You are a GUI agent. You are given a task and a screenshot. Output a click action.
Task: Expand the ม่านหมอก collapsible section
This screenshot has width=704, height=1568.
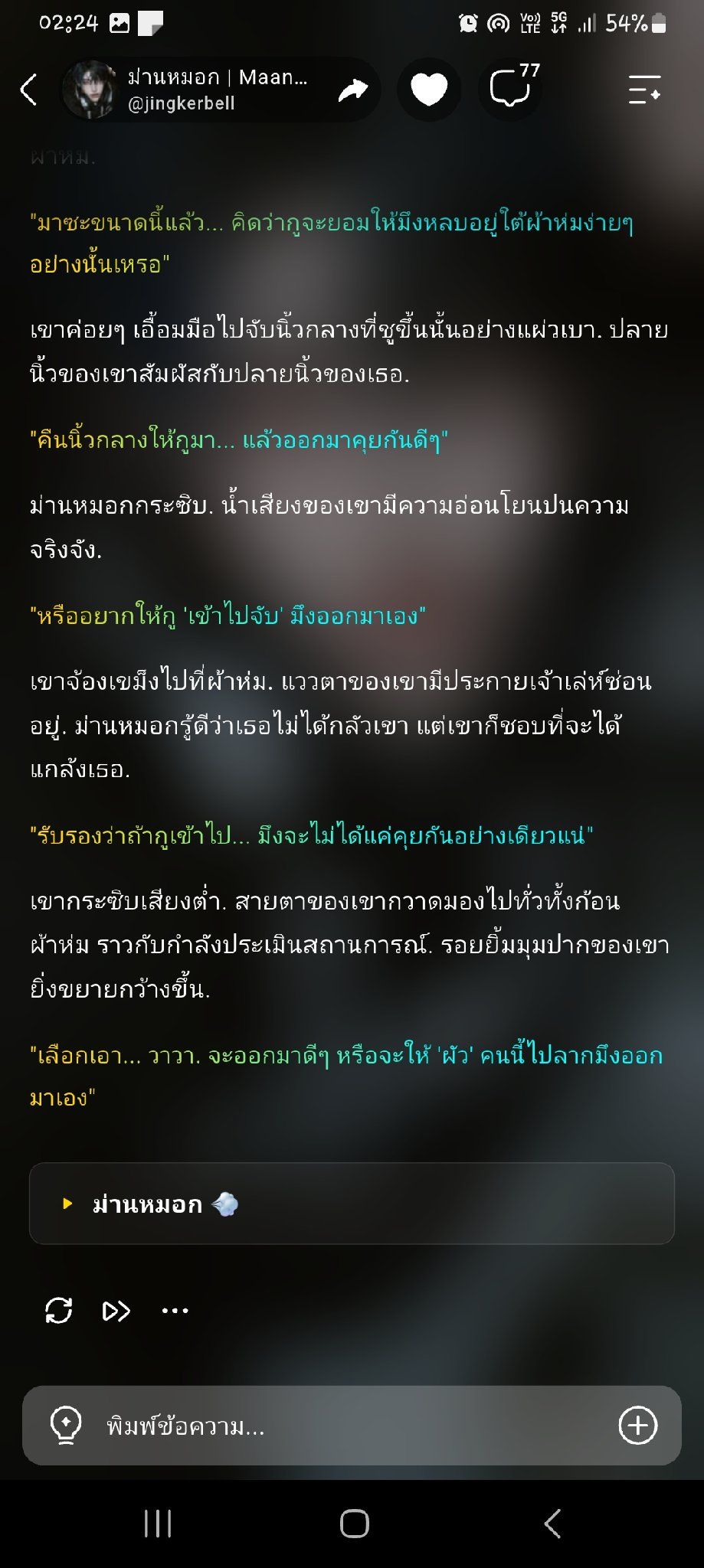(352, 1204)
